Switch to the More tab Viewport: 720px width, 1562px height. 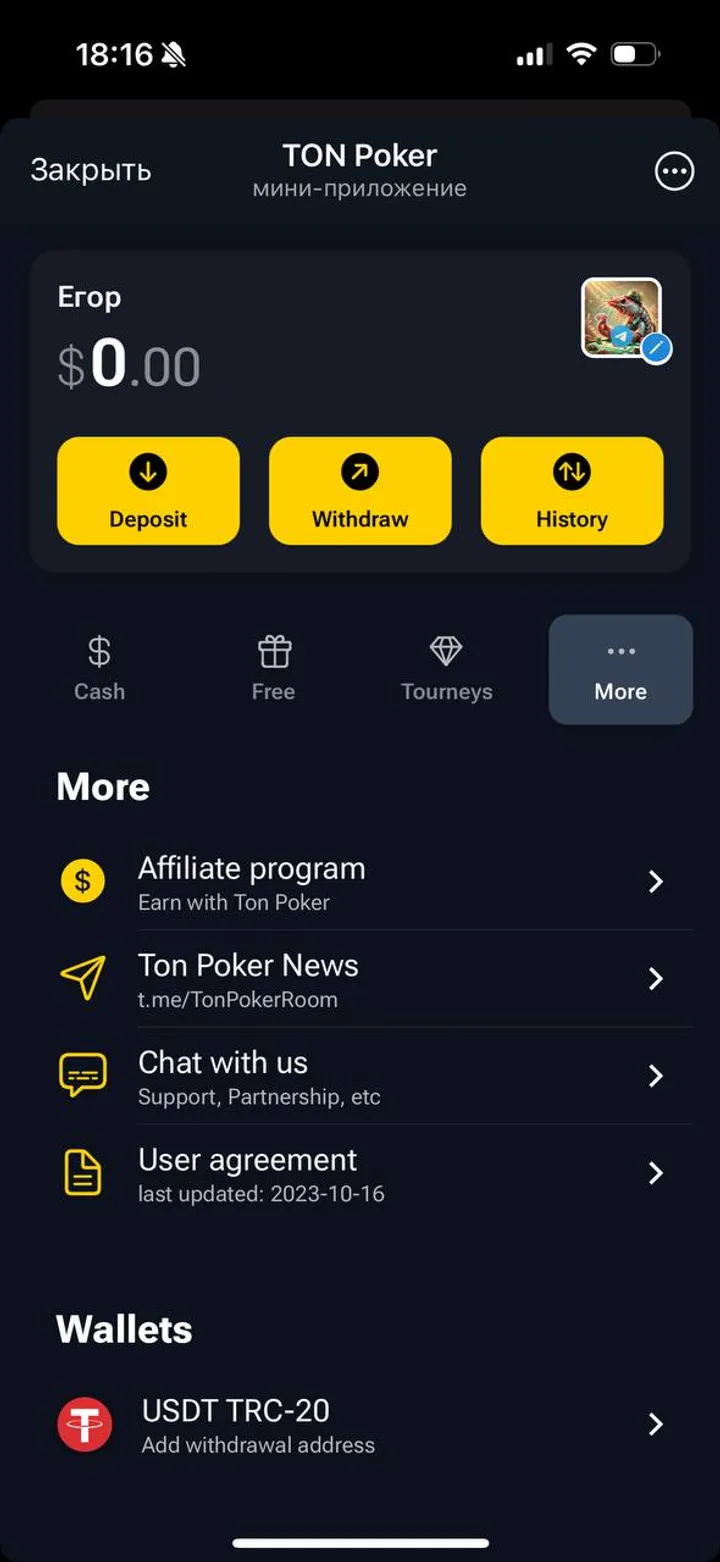point(620,668)
